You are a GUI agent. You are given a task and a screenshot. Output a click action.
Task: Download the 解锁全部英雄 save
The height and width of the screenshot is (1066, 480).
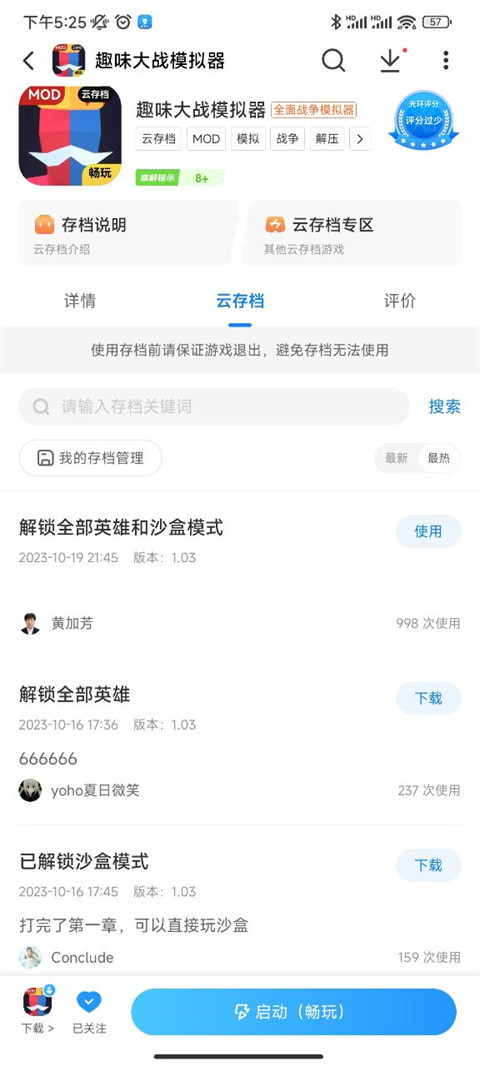428,698
